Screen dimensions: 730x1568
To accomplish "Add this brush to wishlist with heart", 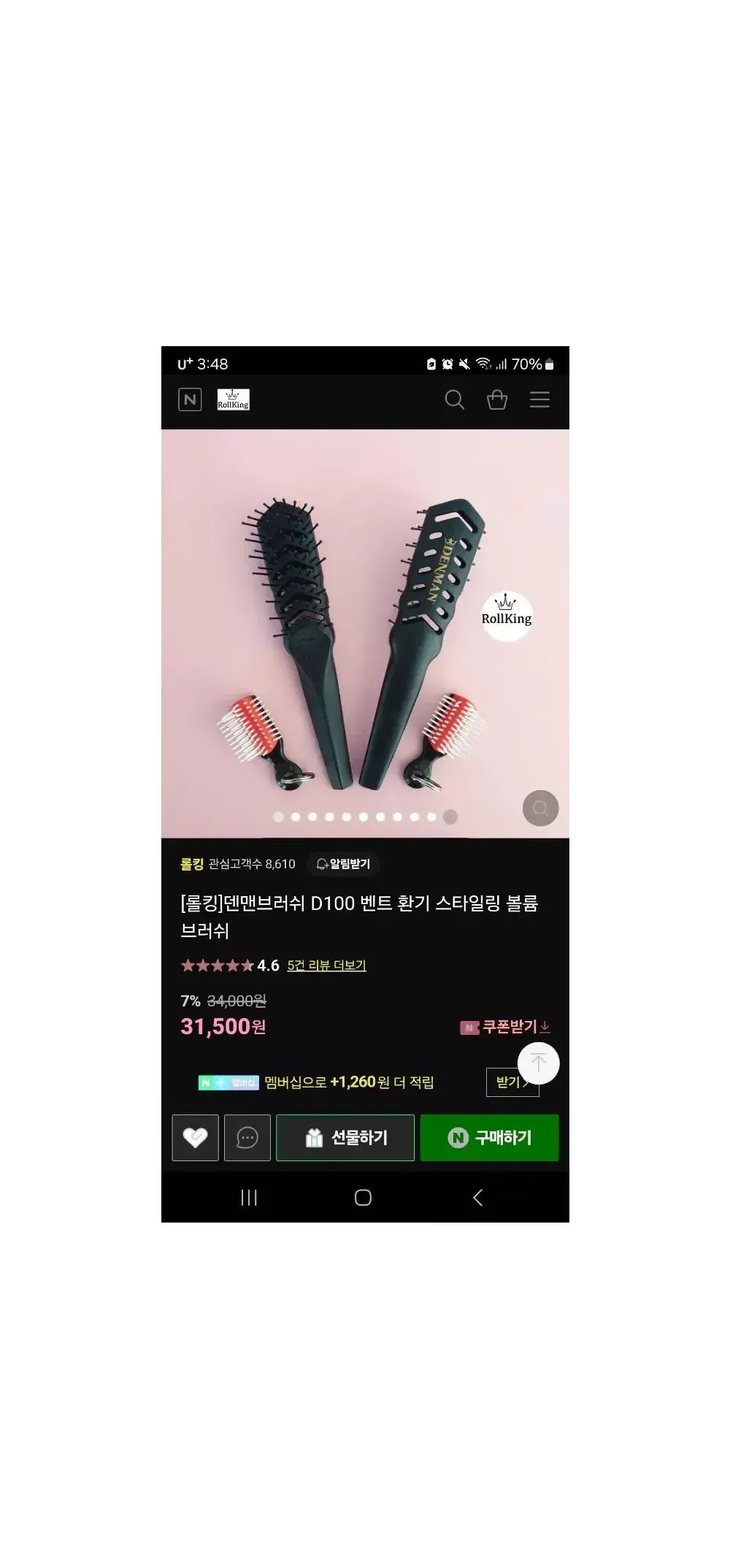I will pos(195,1137).
